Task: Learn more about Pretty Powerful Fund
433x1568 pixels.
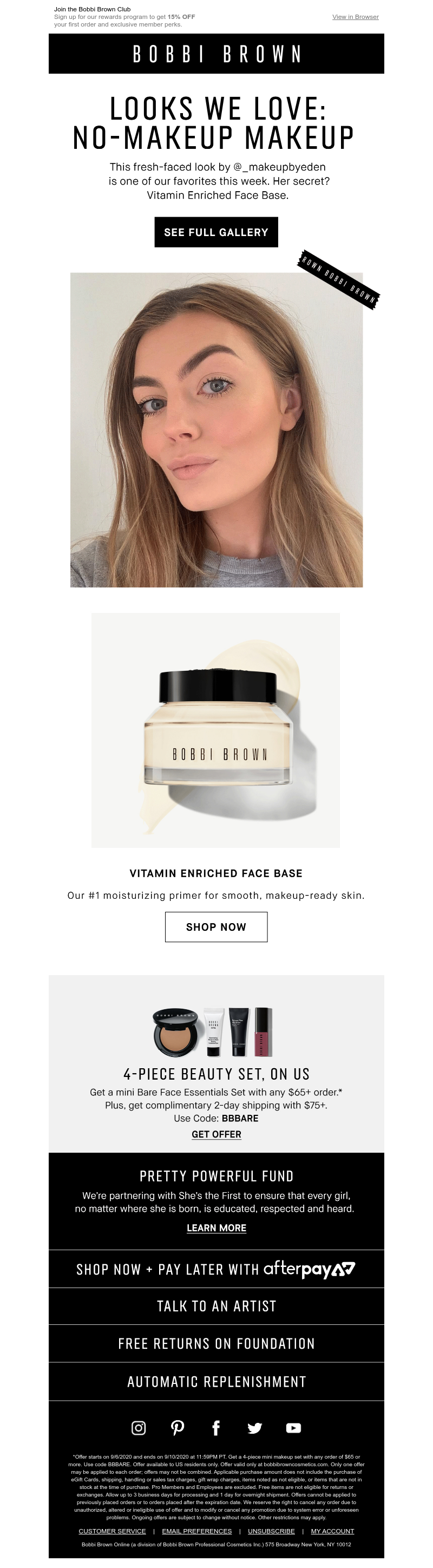Action: (216, 1228)
